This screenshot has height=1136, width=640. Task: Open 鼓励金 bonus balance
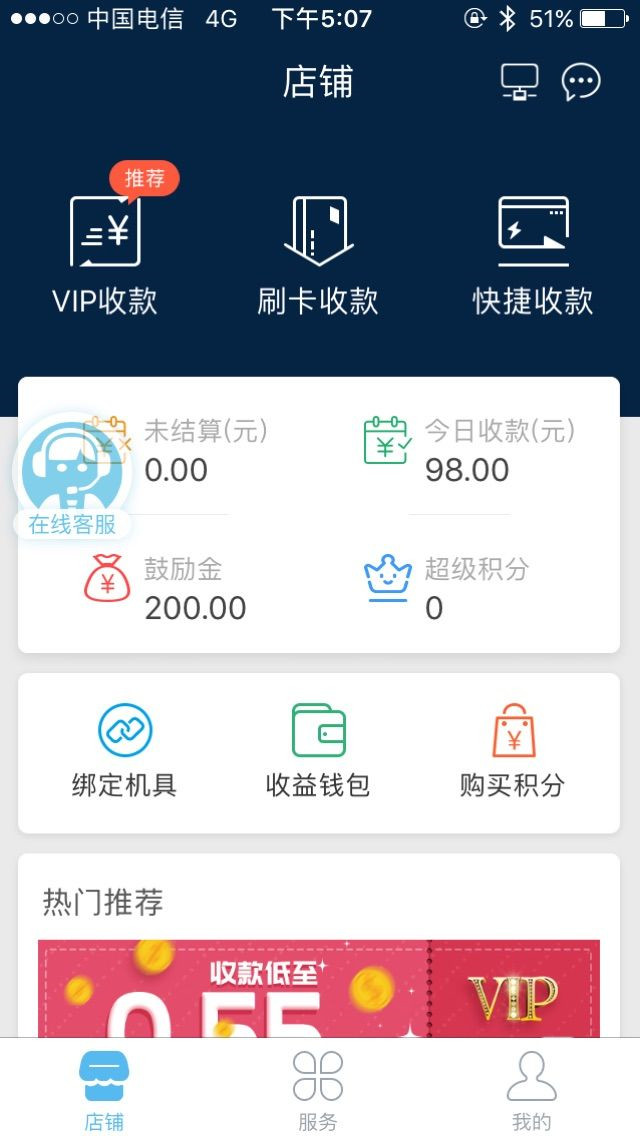168,588
